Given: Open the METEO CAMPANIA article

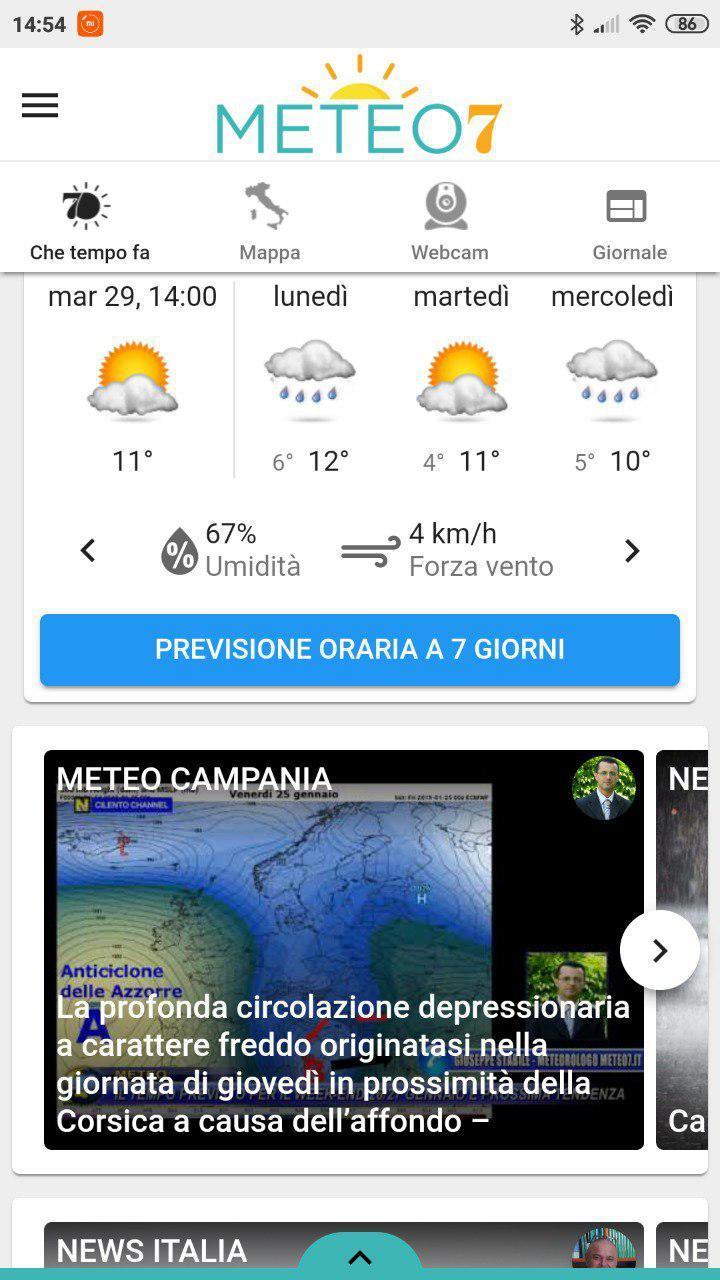Looking at the screenshot, I should (x=195, y=778).
